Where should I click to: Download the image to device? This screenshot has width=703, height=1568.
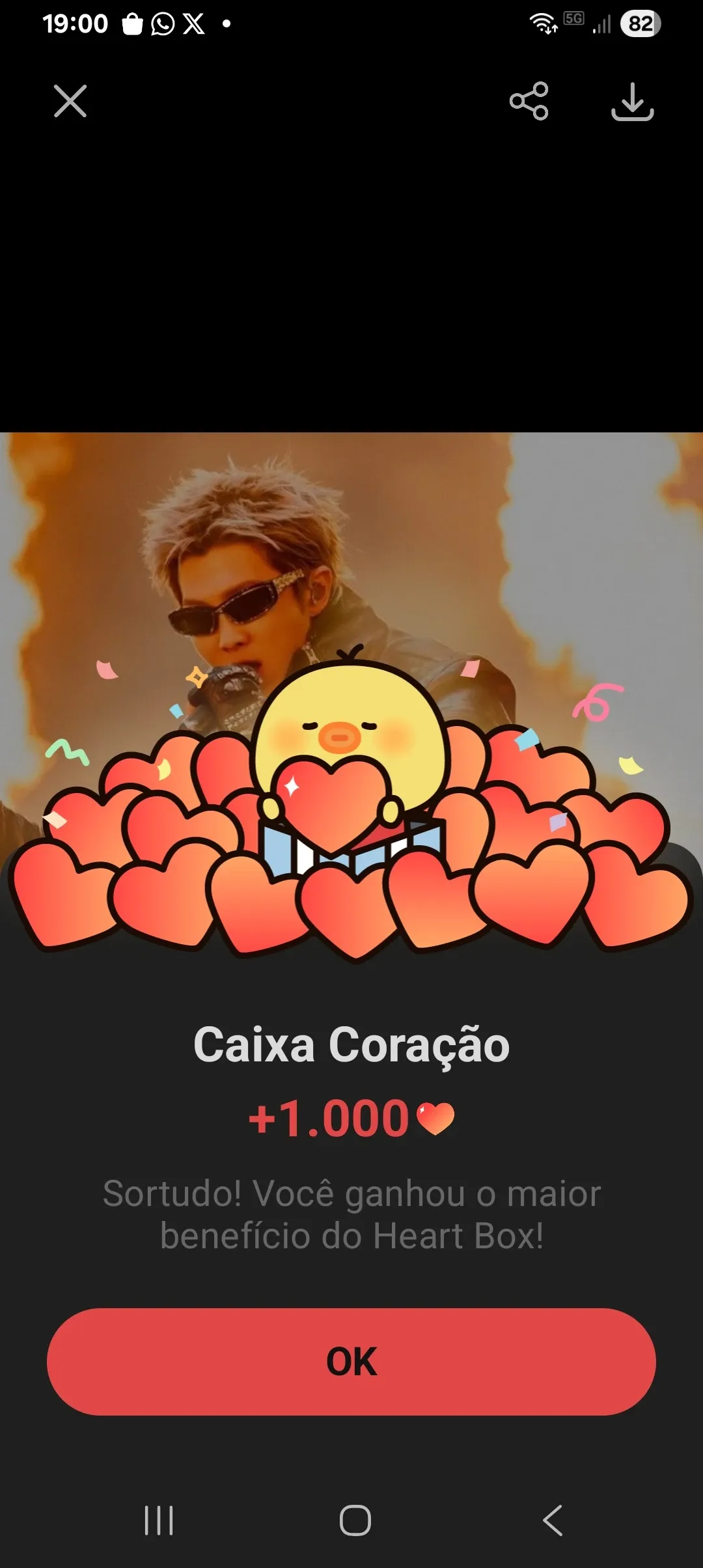tap(632, 102)
